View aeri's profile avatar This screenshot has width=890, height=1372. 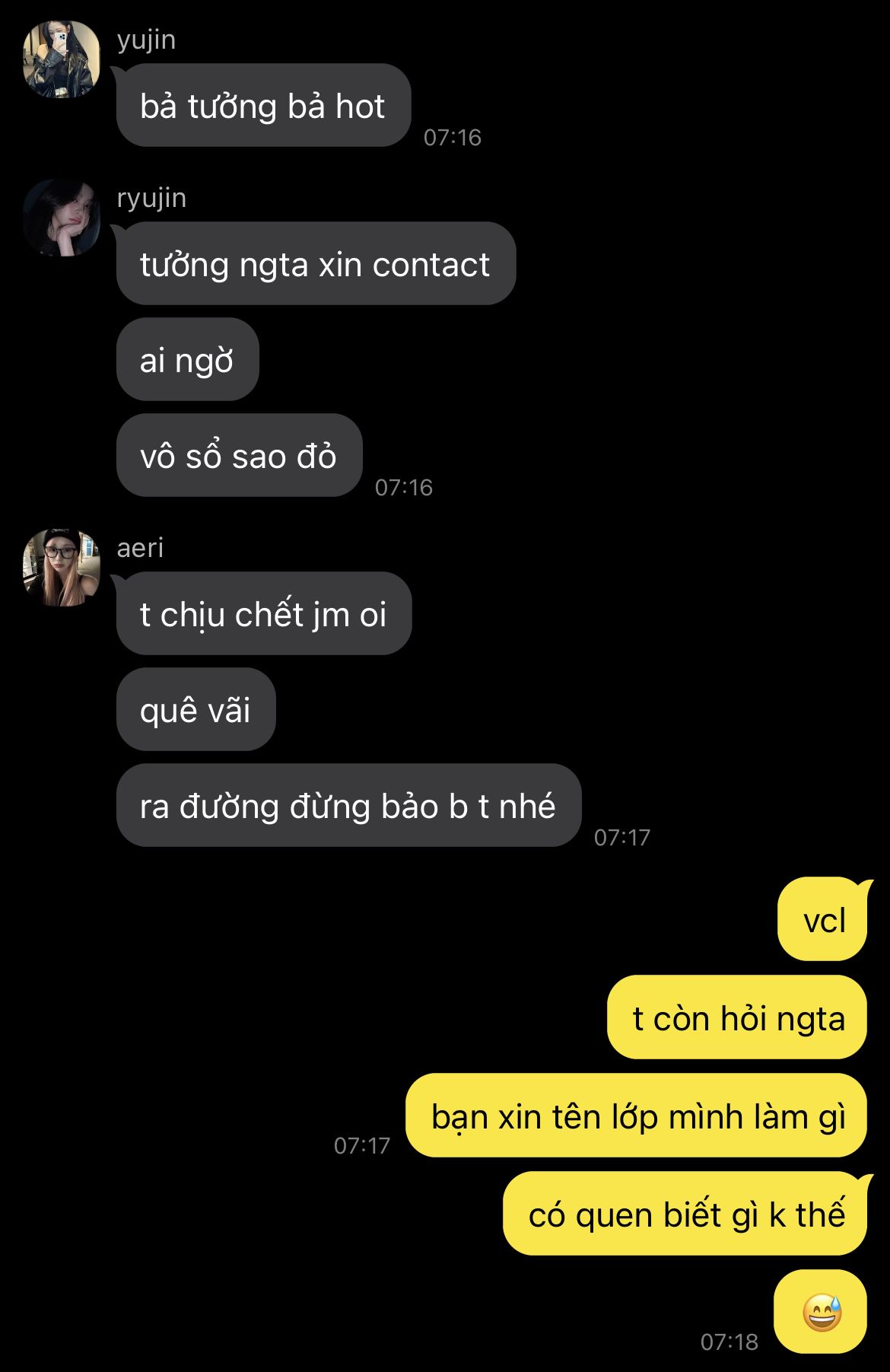click(62, 568)
